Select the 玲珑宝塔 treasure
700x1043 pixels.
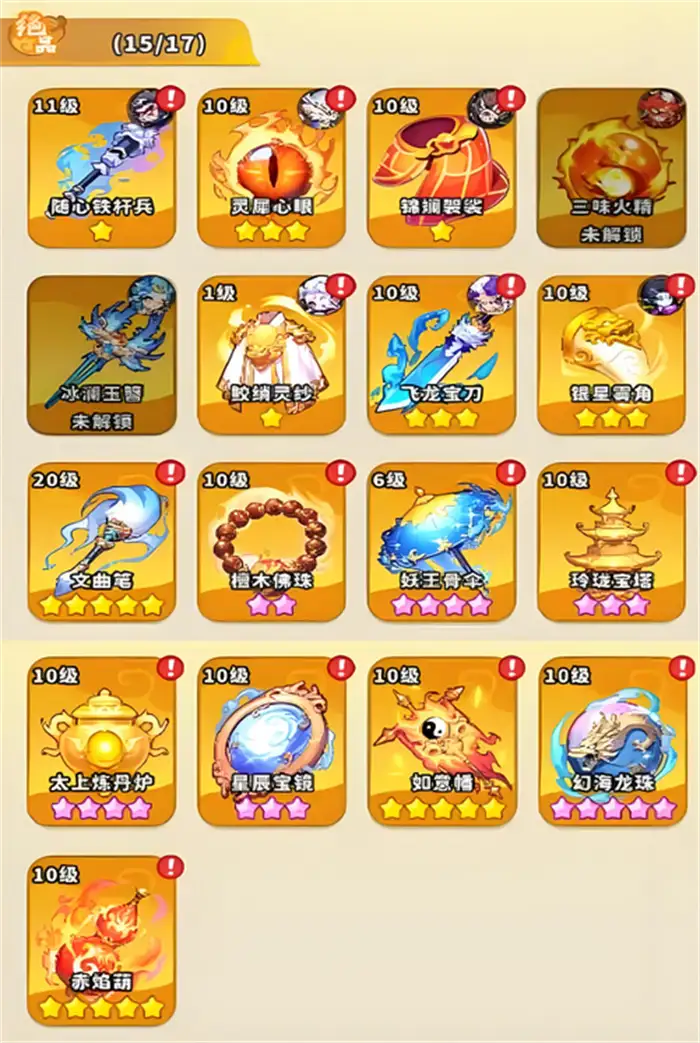tap(611, 541)
